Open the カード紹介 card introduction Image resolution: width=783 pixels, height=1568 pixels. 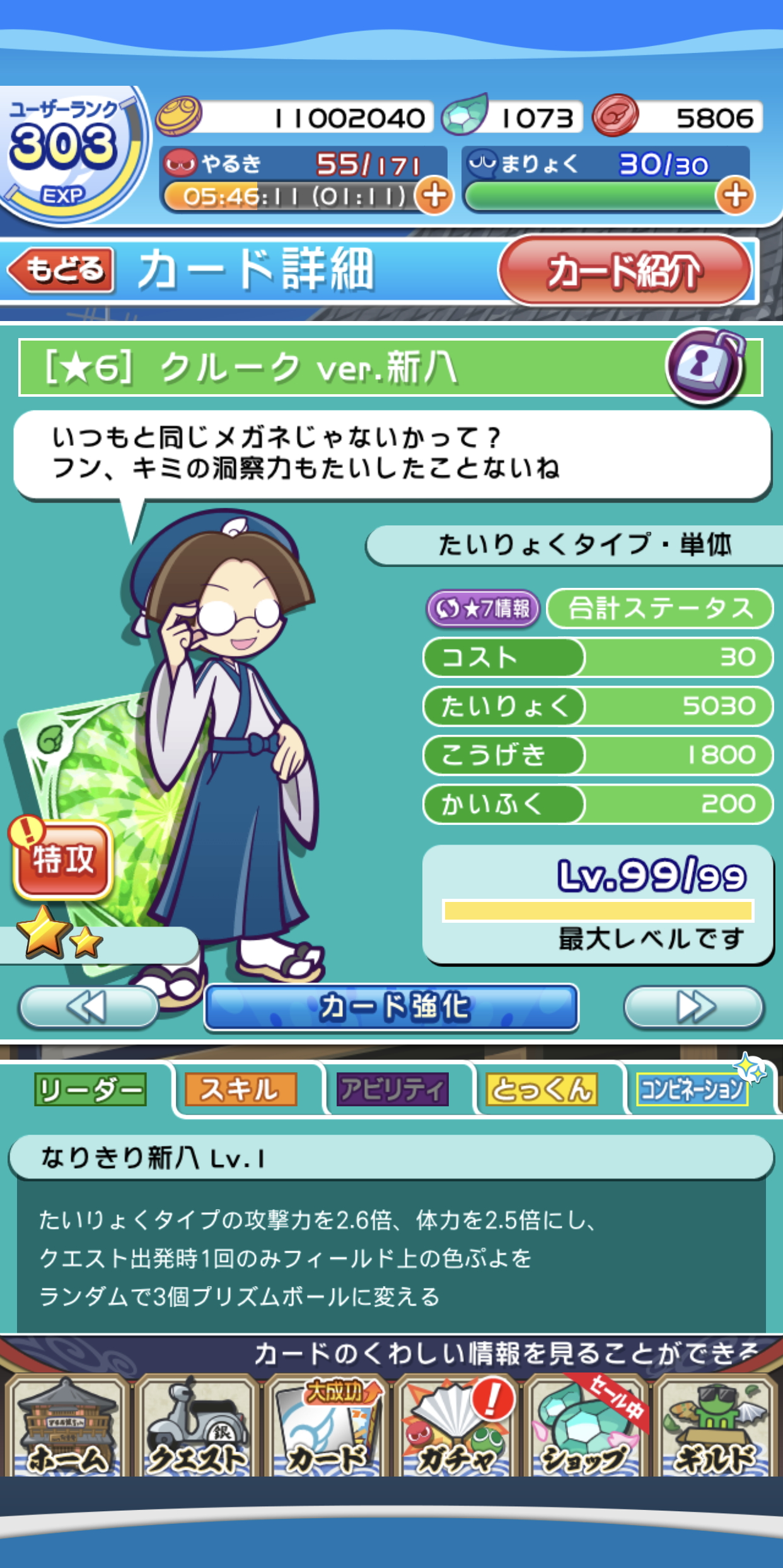click(x=624, y=271)
